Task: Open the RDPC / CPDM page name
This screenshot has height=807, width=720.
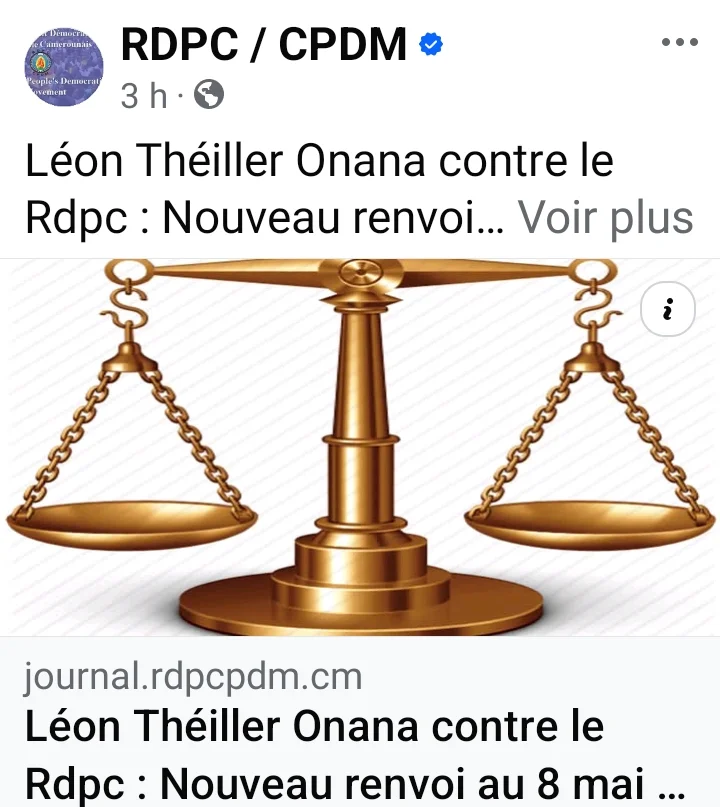Action: pos(264,45)
